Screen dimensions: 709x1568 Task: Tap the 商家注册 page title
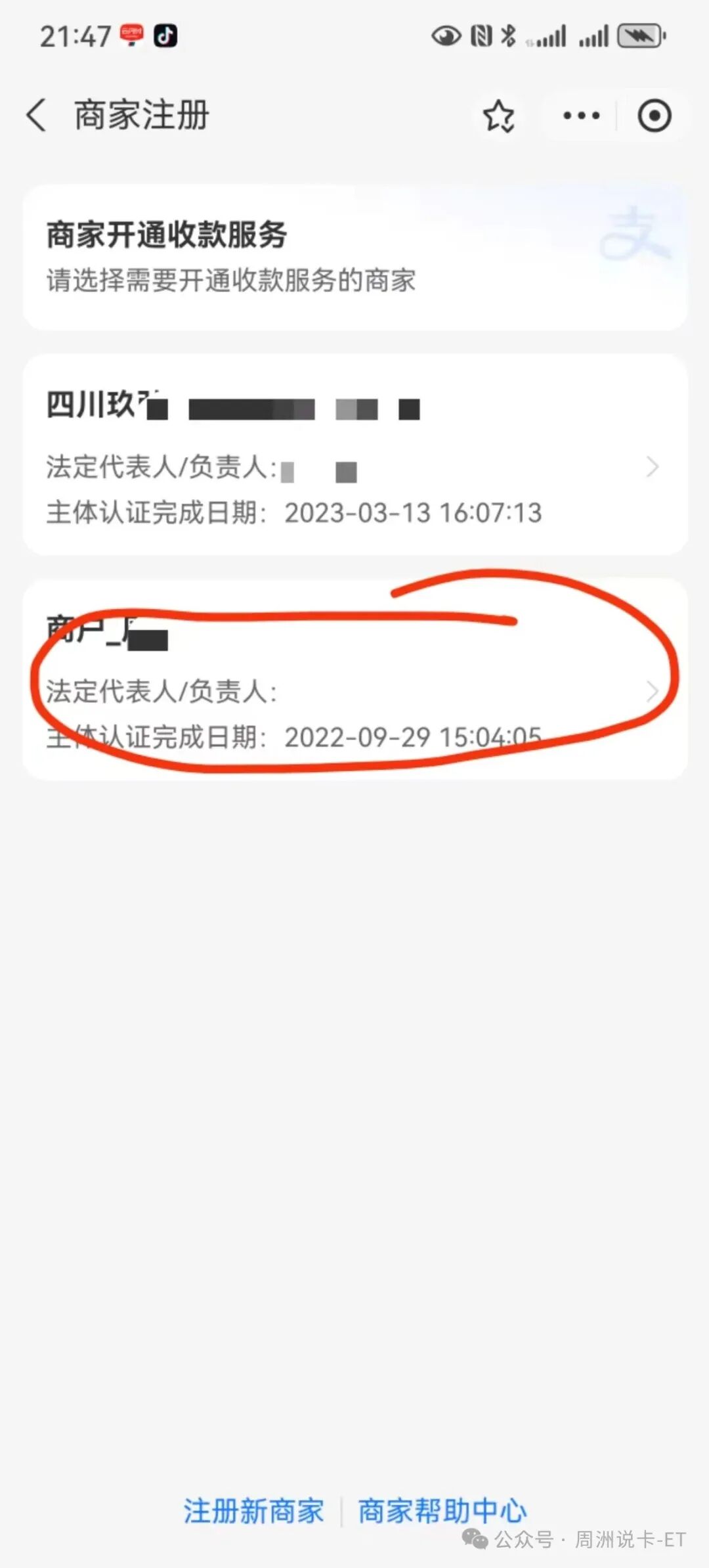click(x=140, y=114)
